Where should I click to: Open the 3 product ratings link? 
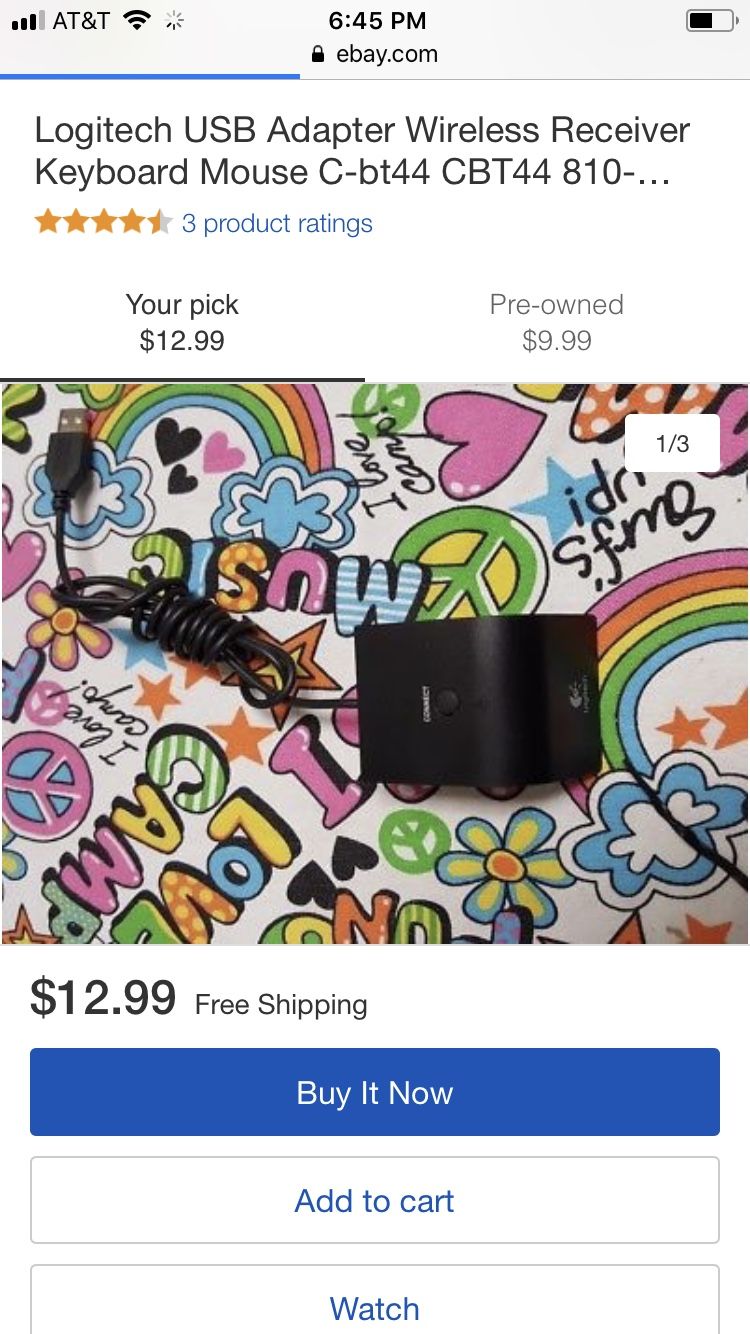click(x=277, y=223)
